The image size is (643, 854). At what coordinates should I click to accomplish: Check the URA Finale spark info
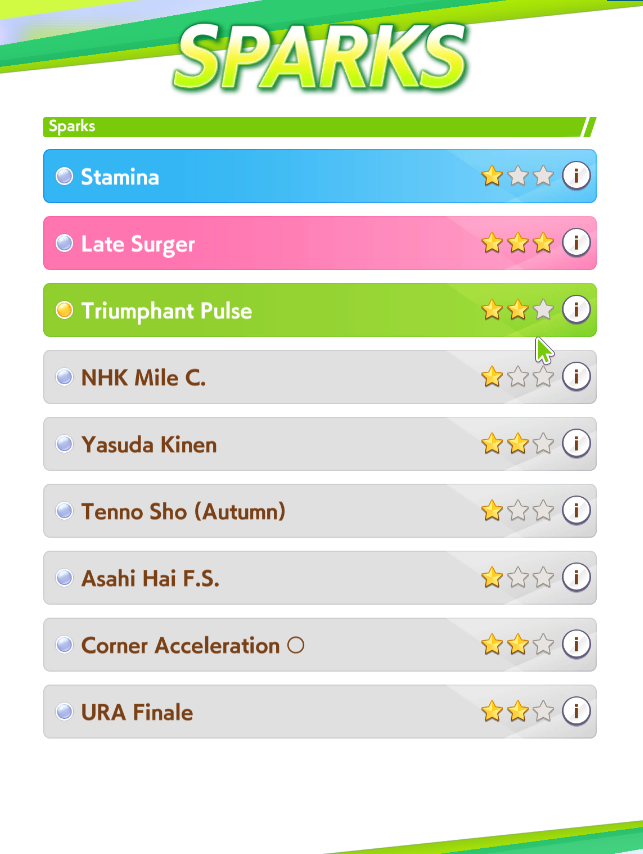point(576,712)
